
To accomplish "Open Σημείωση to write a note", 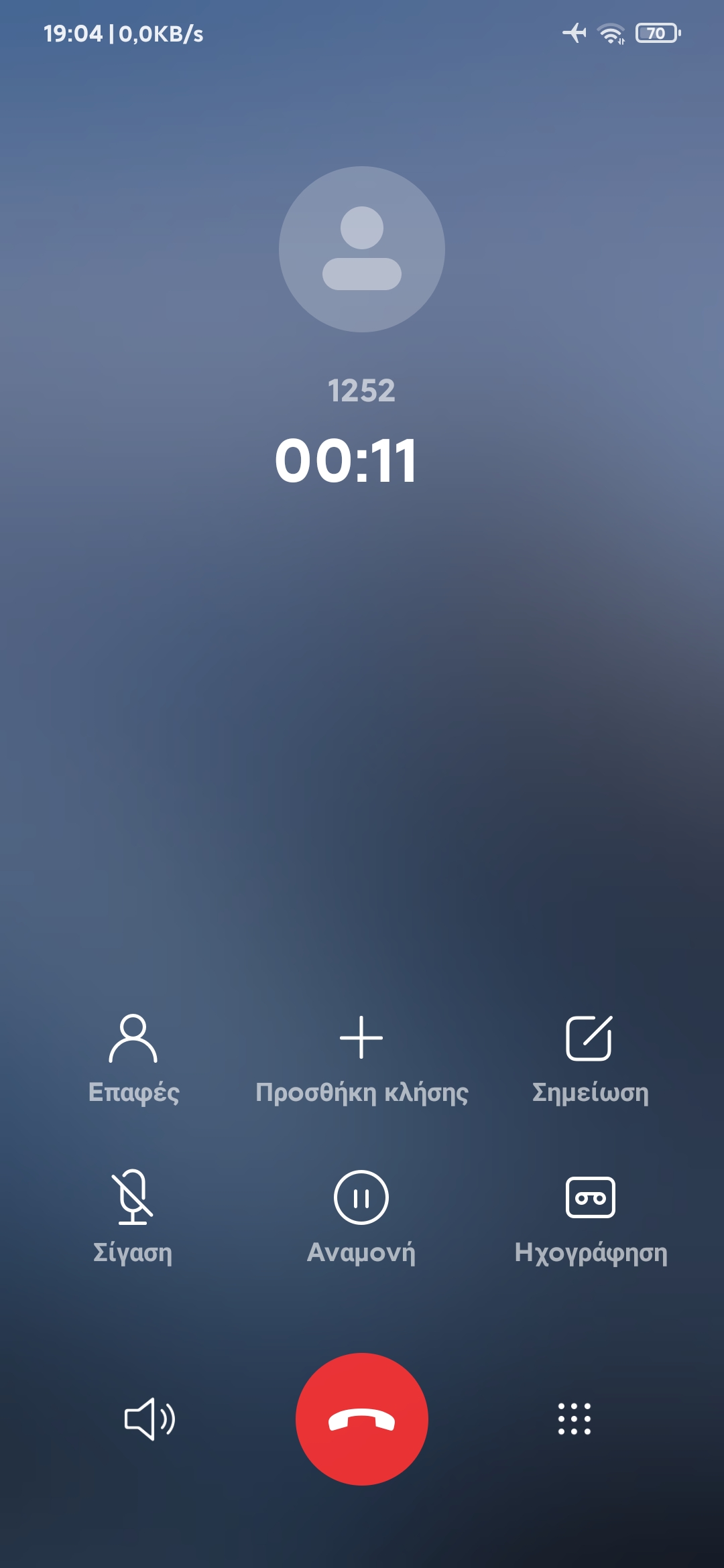I will coord(590,1057).
